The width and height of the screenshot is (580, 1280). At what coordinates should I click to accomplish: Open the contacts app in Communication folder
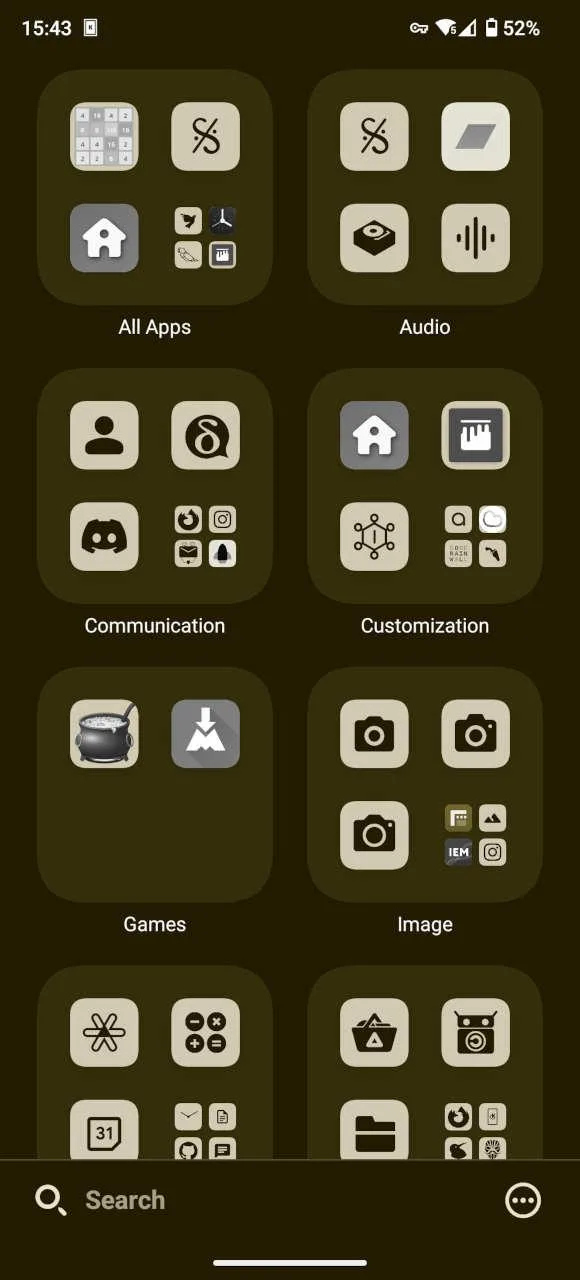pos(104,435)
